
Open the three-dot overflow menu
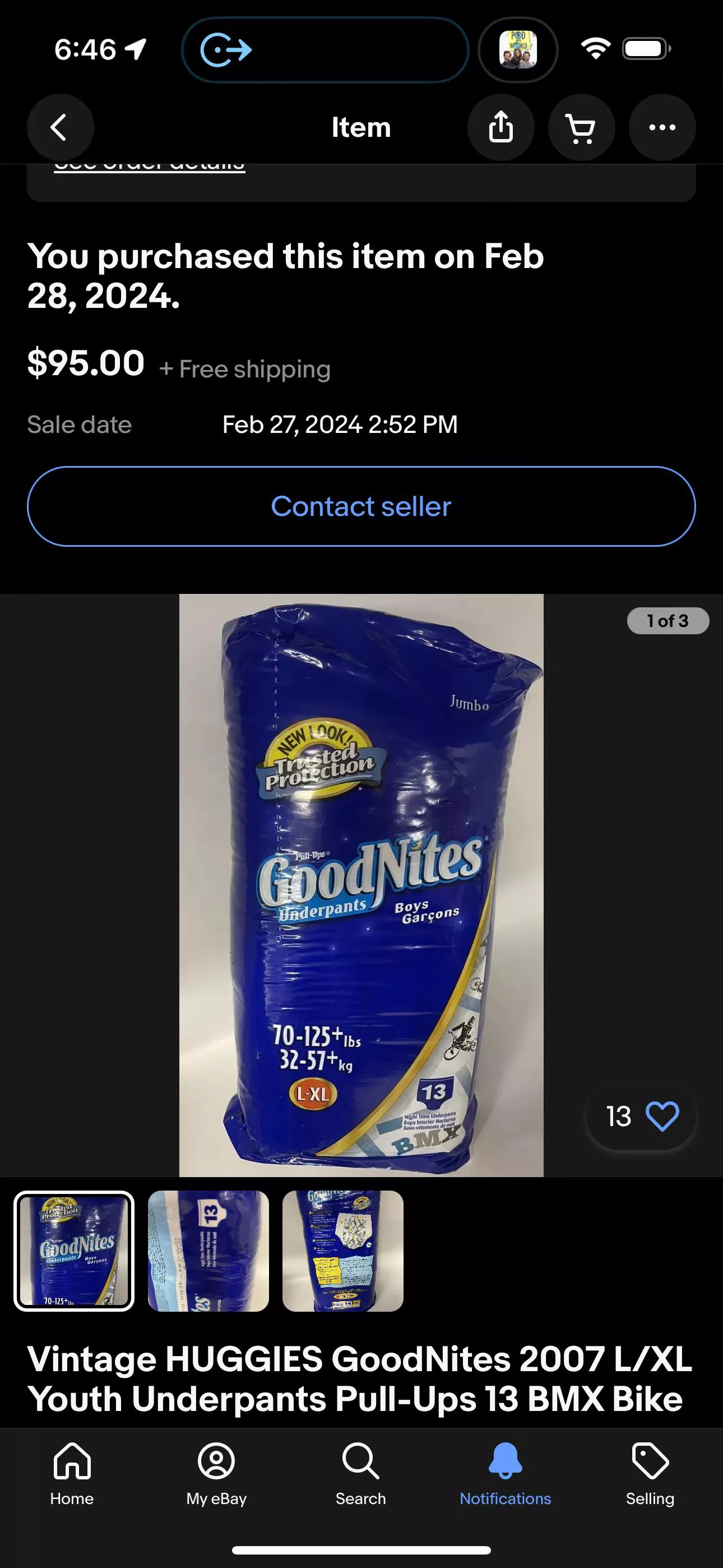(661, 128)
